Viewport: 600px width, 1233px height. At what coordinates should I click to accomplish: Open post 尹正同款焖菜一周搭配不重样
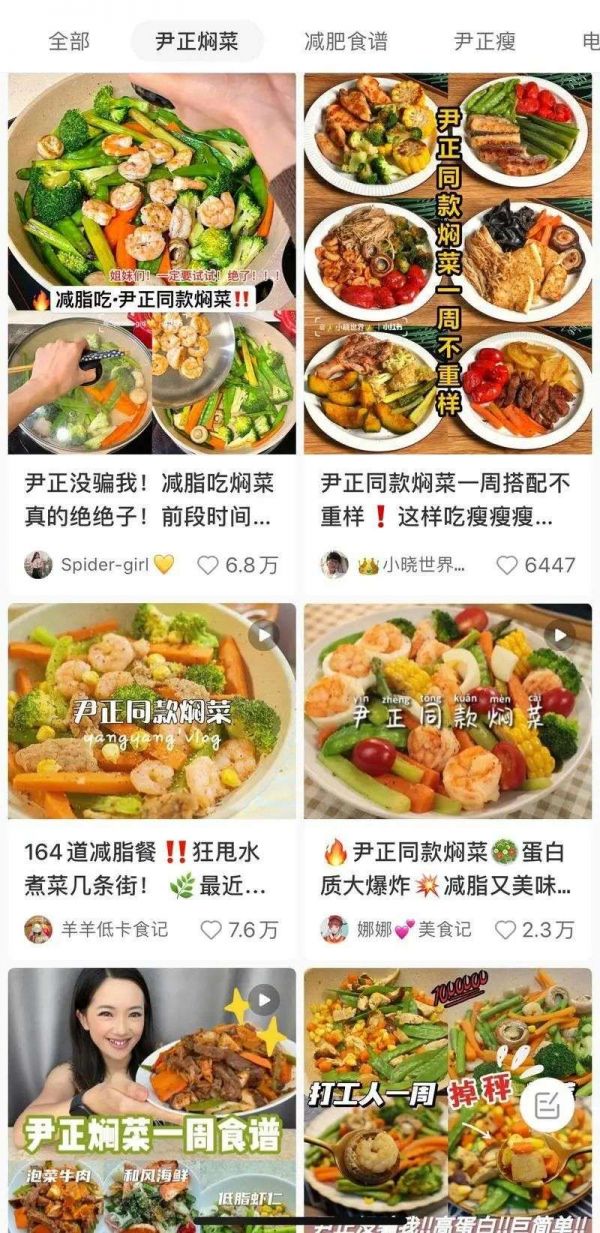(x=448, y=264)
